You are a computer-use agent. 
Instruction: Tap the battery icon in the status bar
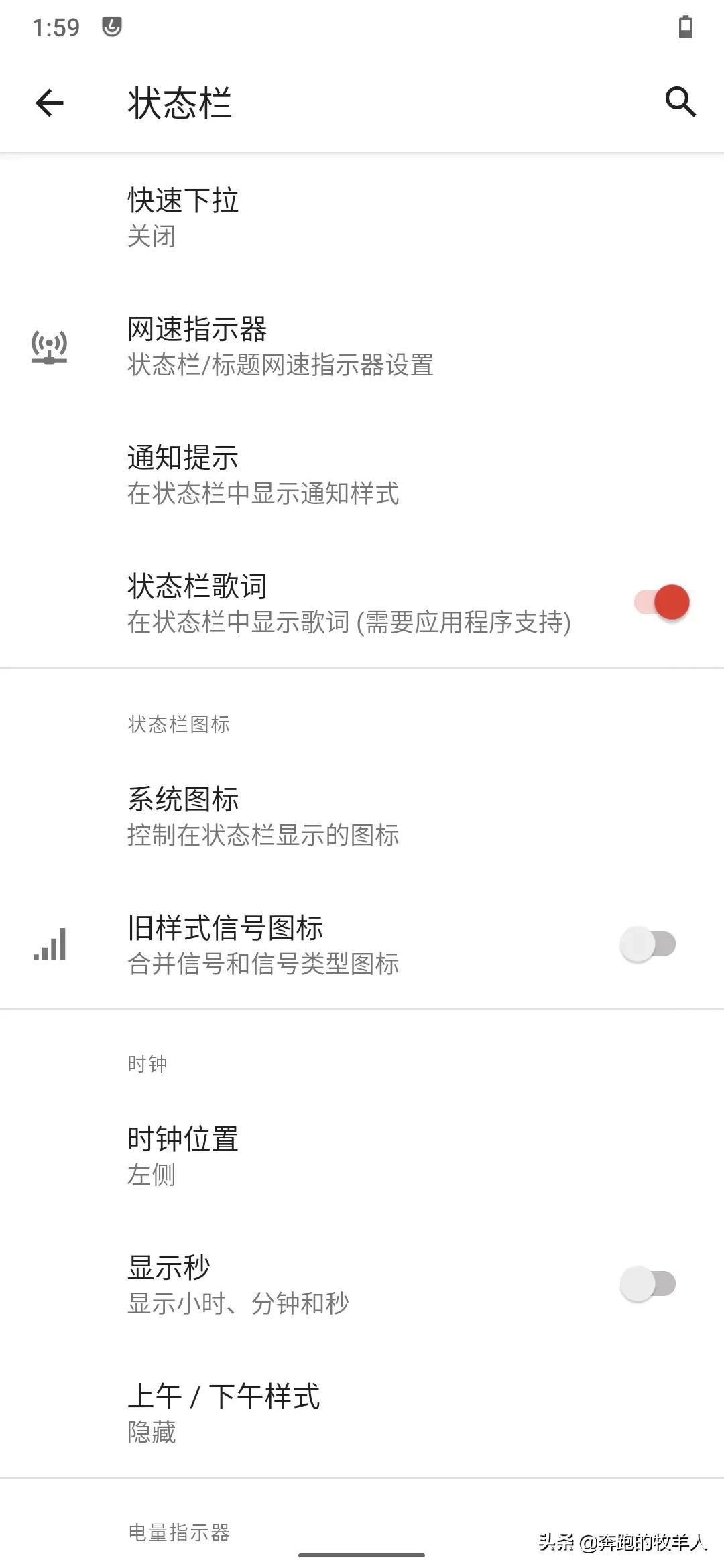pyautogui.click(x=685, y=27)
